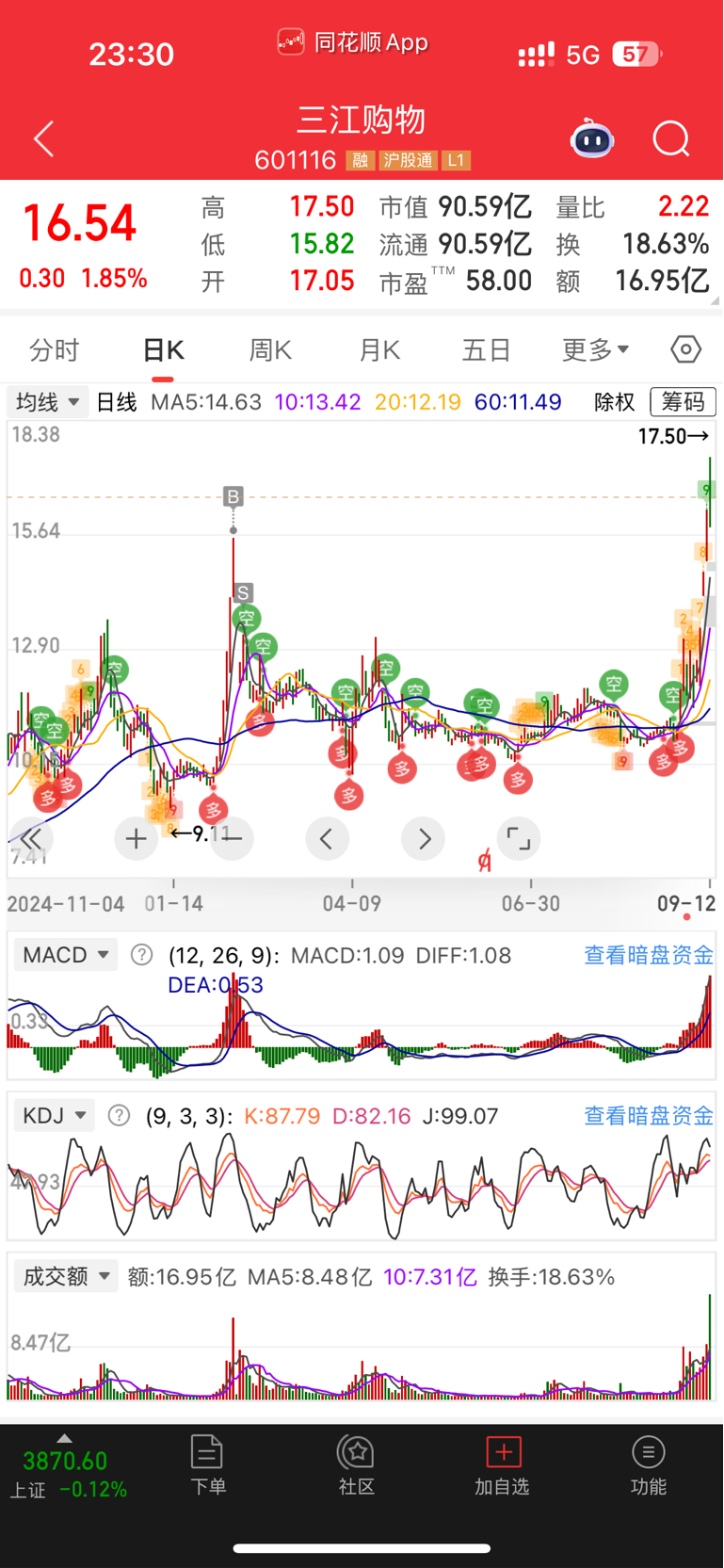Open the robot AI assistant
Screen dimensions: 724x1568
(x=592, y=139)
